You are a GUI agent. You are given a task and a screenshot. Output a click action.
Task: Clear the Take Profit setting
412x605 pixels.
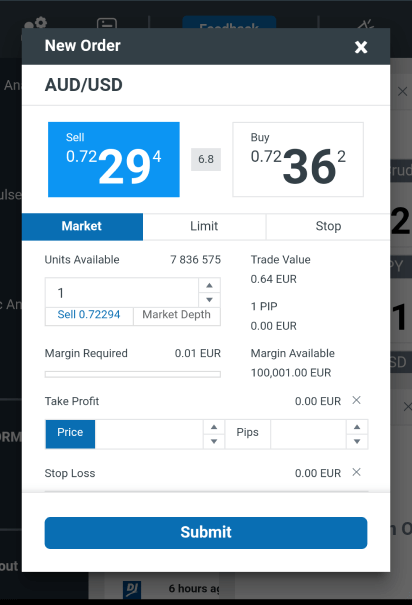[x=356, y=401]
